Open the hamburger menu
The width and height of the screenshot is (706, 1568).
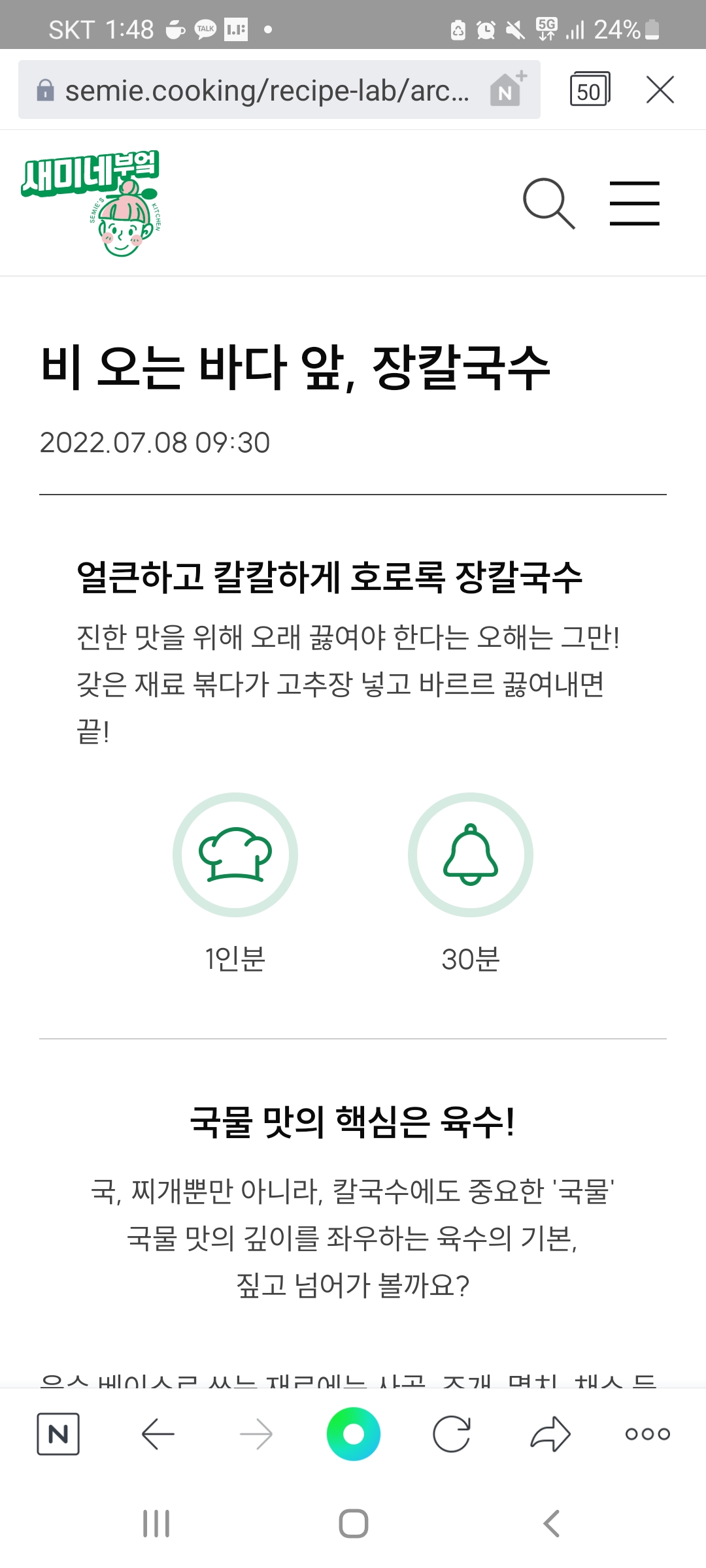tap(634, 203)
